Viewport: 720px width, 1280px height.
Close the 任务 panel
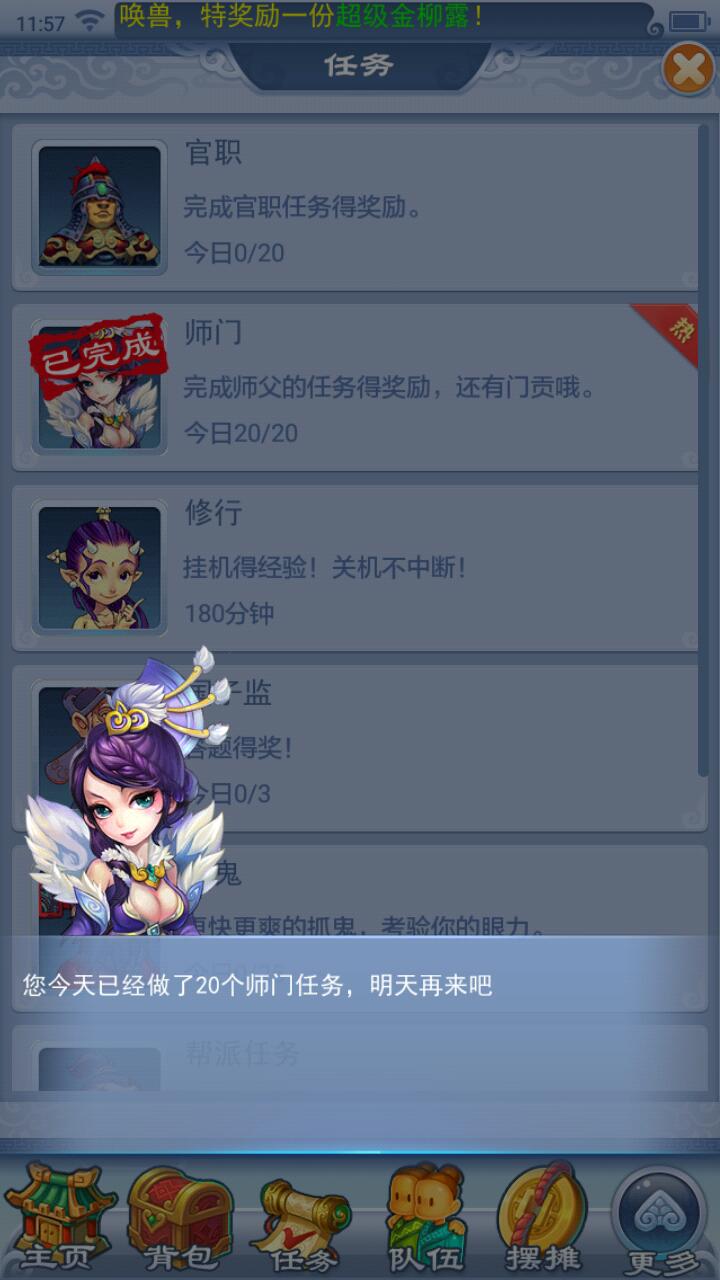pos(687,70)
